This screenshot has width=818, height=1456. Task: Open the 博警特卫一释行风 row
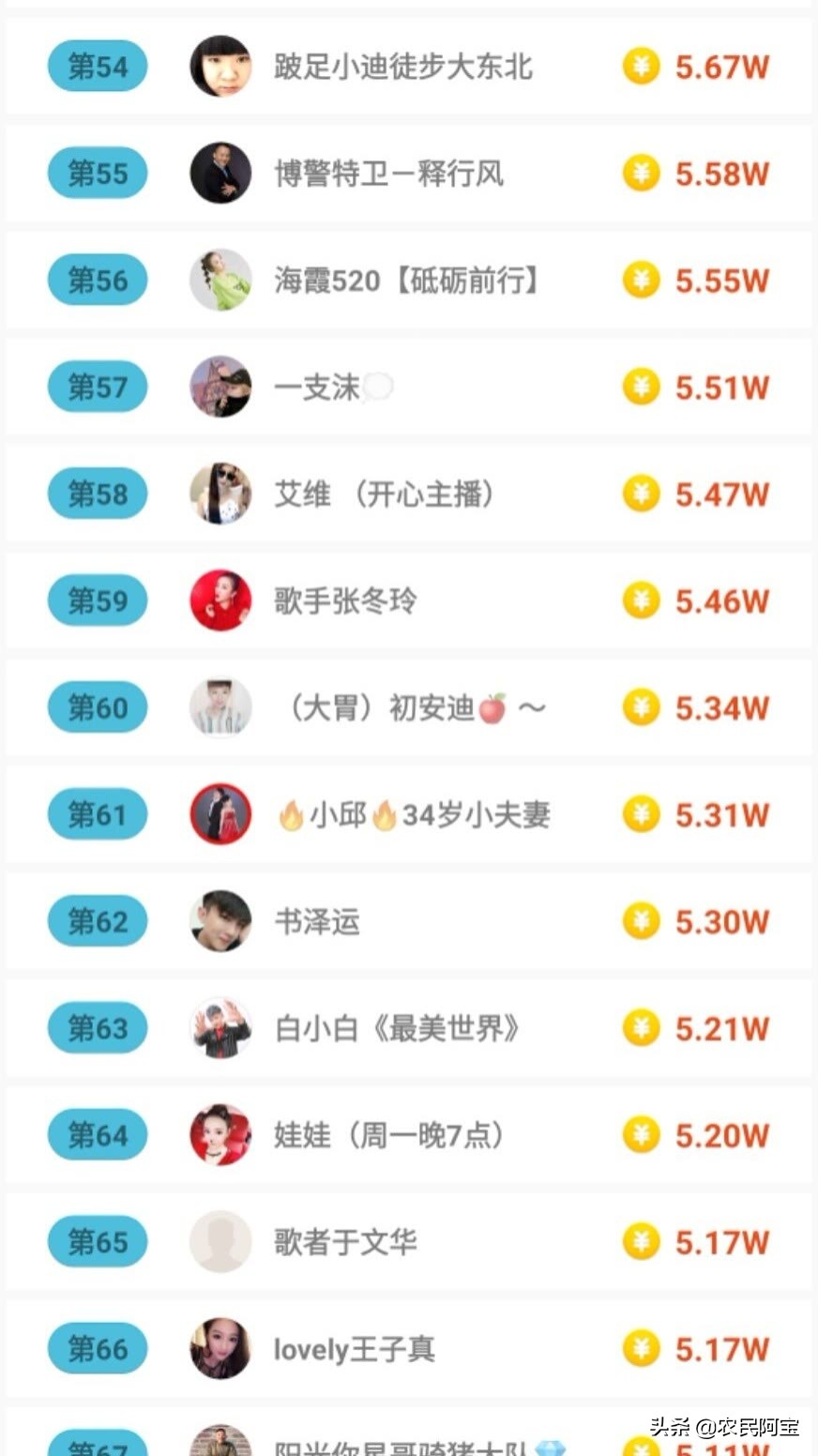coord(388,174)
